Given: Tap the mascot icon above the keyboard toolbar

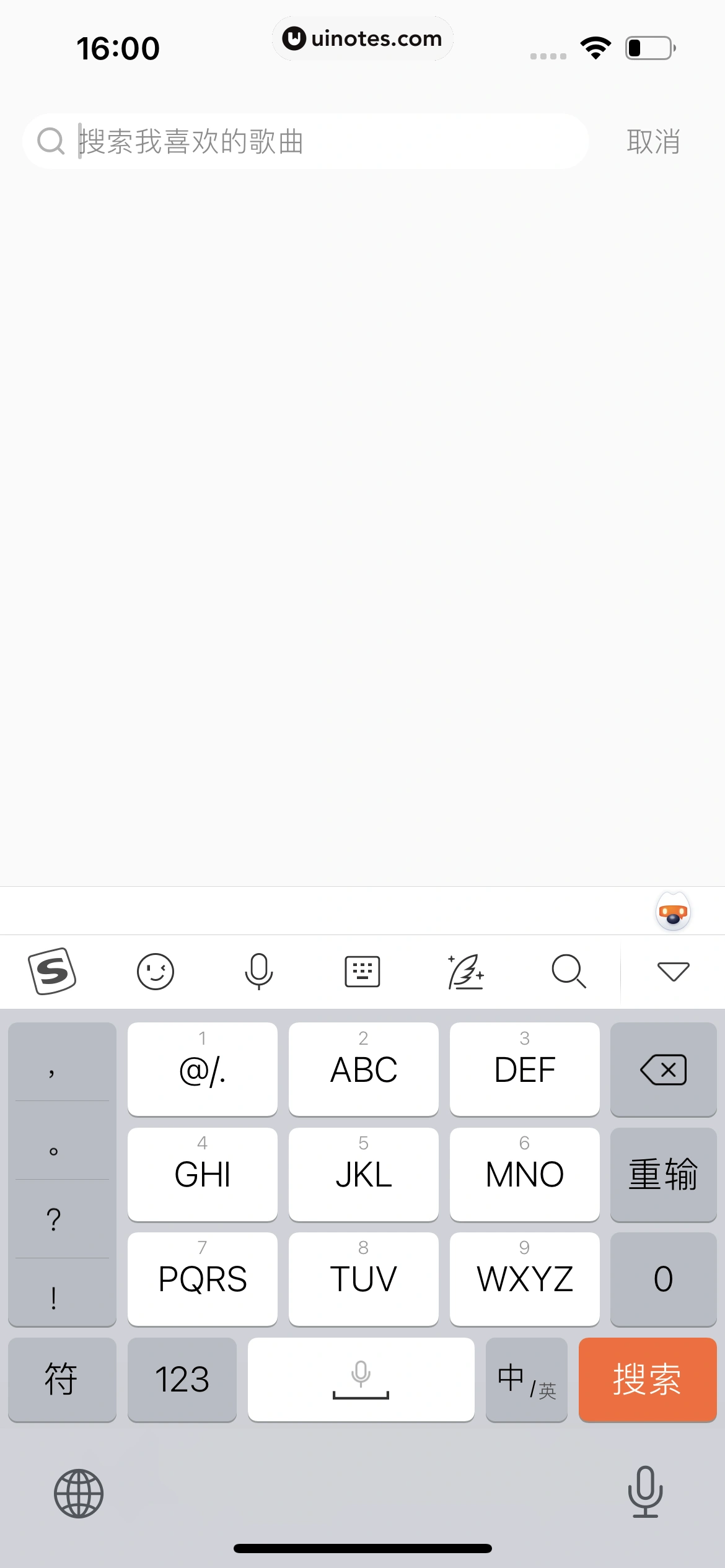Looking at the screenshot, I should click(x=672, y=910).
